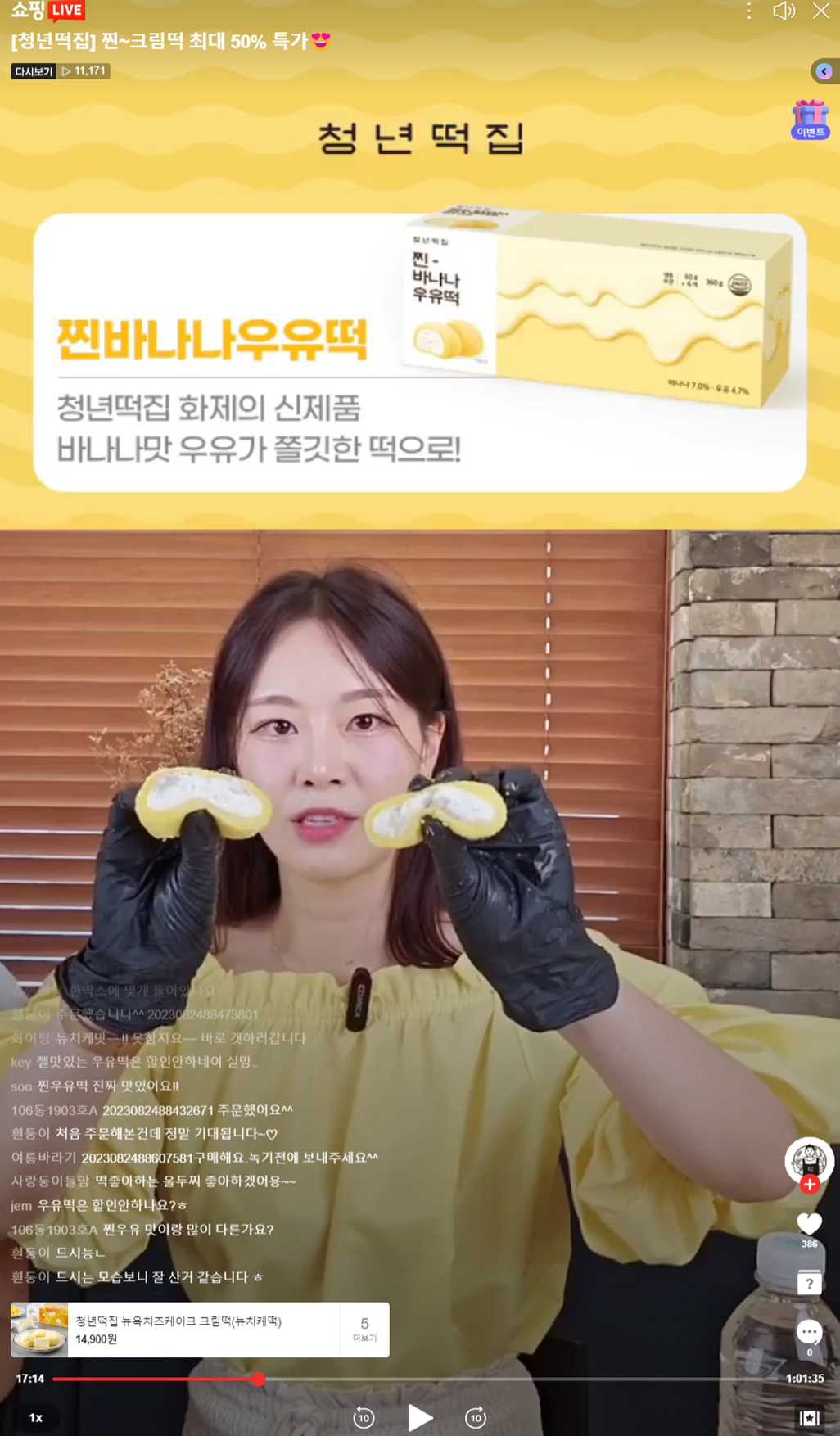Image resolution: width=840 pixels, height=1436 pixels.
Task: Change the 1x playback speed
Action: point(36,1418)
